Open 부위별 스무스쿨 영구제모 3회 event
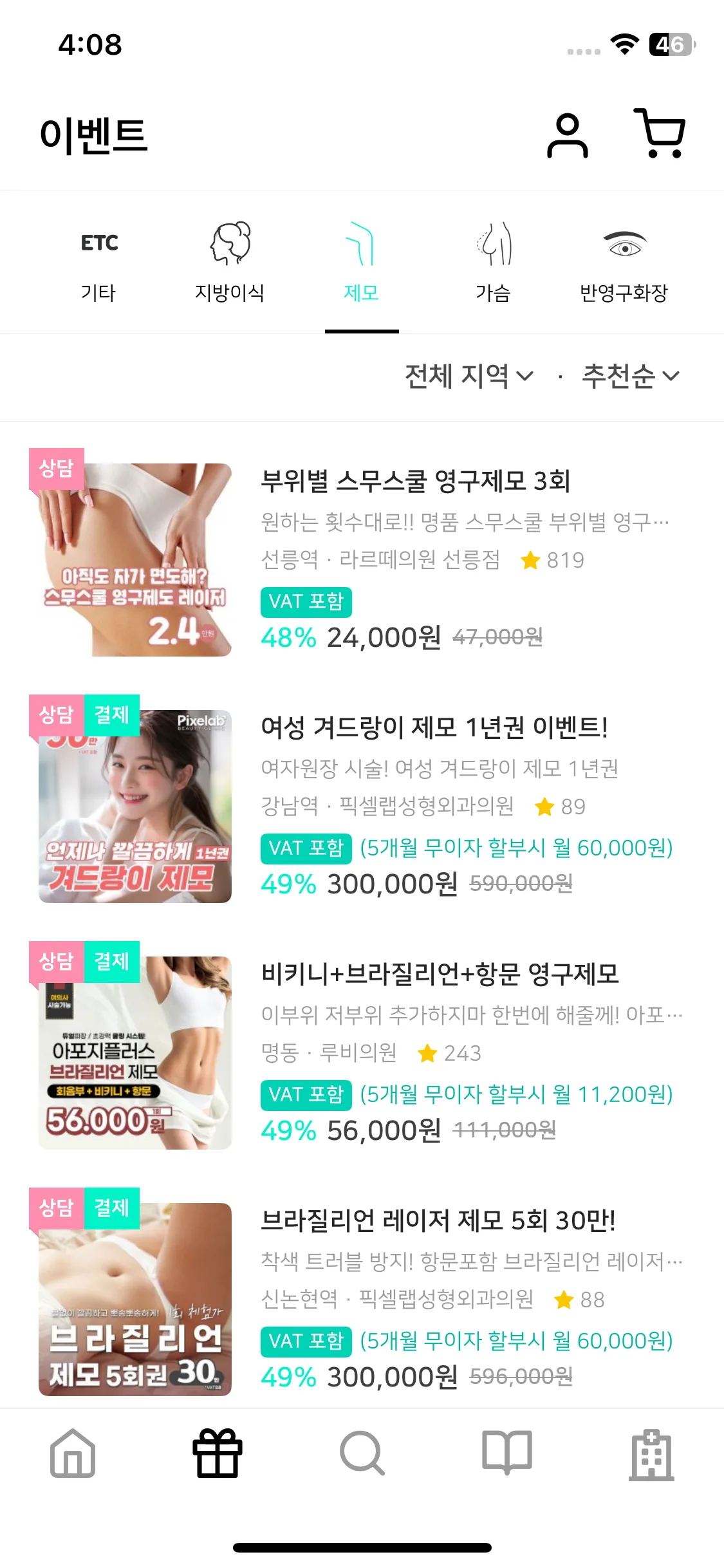Image resolution: width=724 pixels, height=1568 pixels. click(415, 481)
